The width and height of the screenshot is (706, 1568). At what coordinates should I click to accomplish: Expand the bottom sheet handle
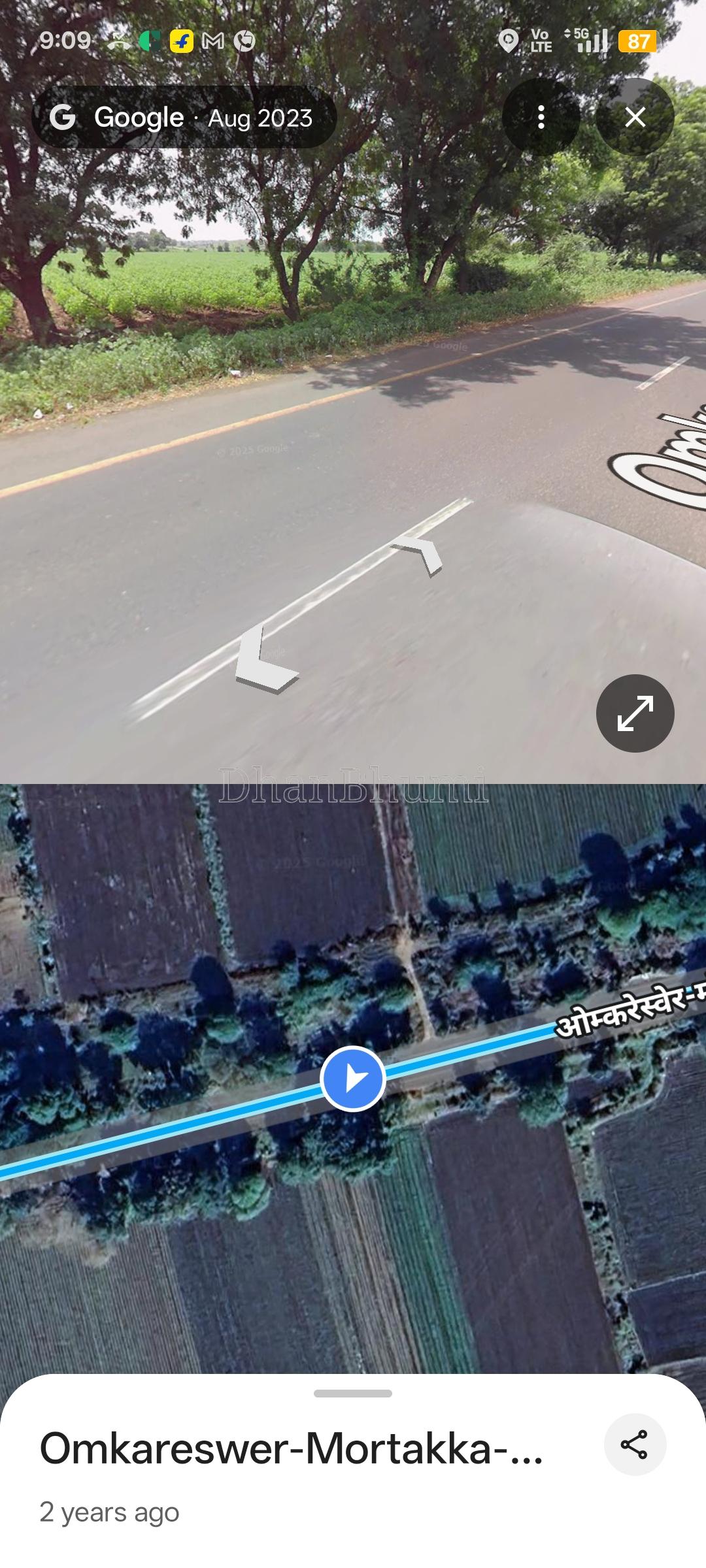(x=353, y=1394)
